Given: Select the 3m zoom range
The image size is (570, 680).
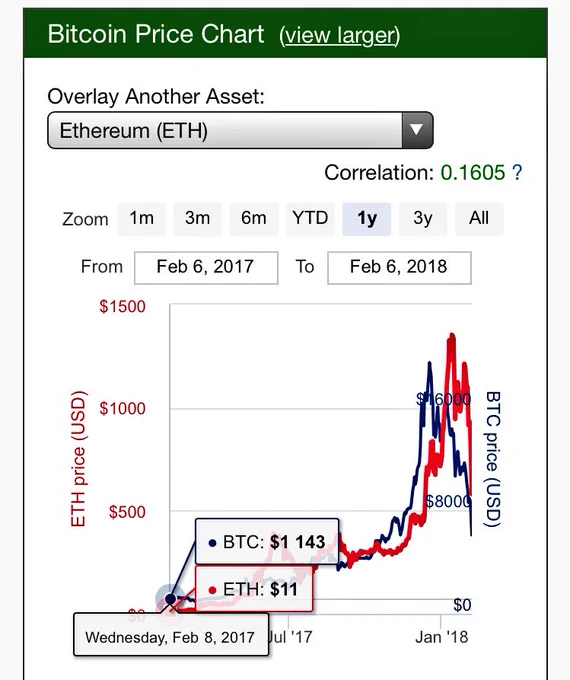Looking at the screenshot, I should (198, 219).
